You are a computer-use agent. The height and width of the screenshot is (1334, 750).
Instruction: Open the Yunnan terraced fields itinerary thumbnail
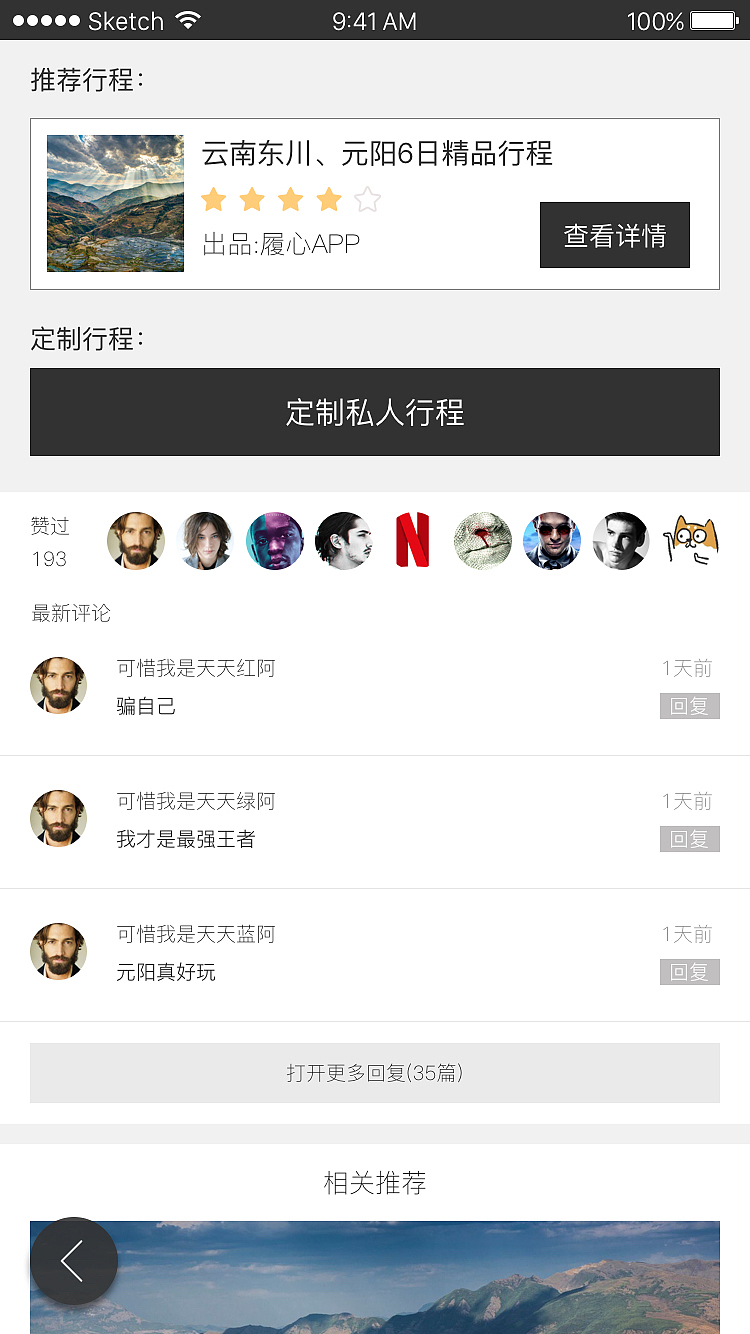pyautogui.click(x=115, y=203)
